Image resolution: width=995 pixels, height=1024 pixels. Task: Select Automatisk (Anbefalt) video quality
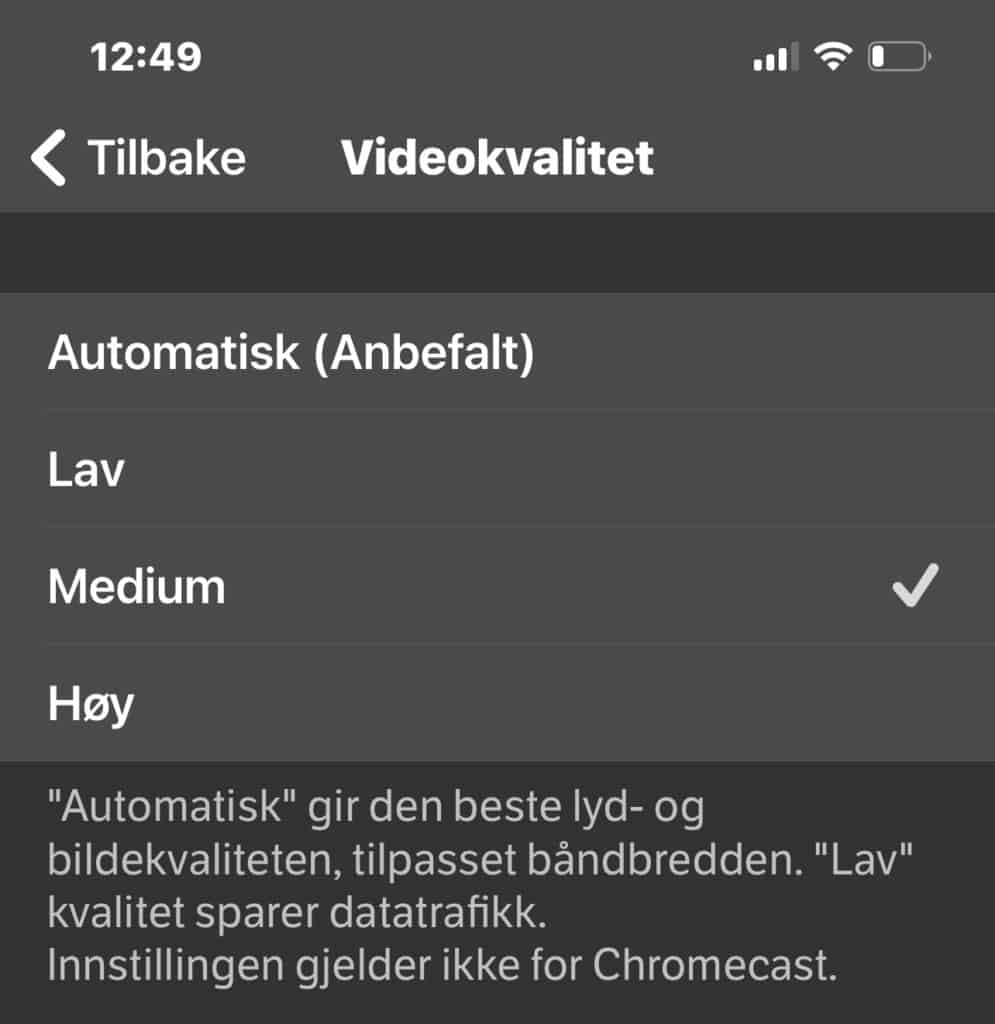pyautogui.click(x=290, y=352)
